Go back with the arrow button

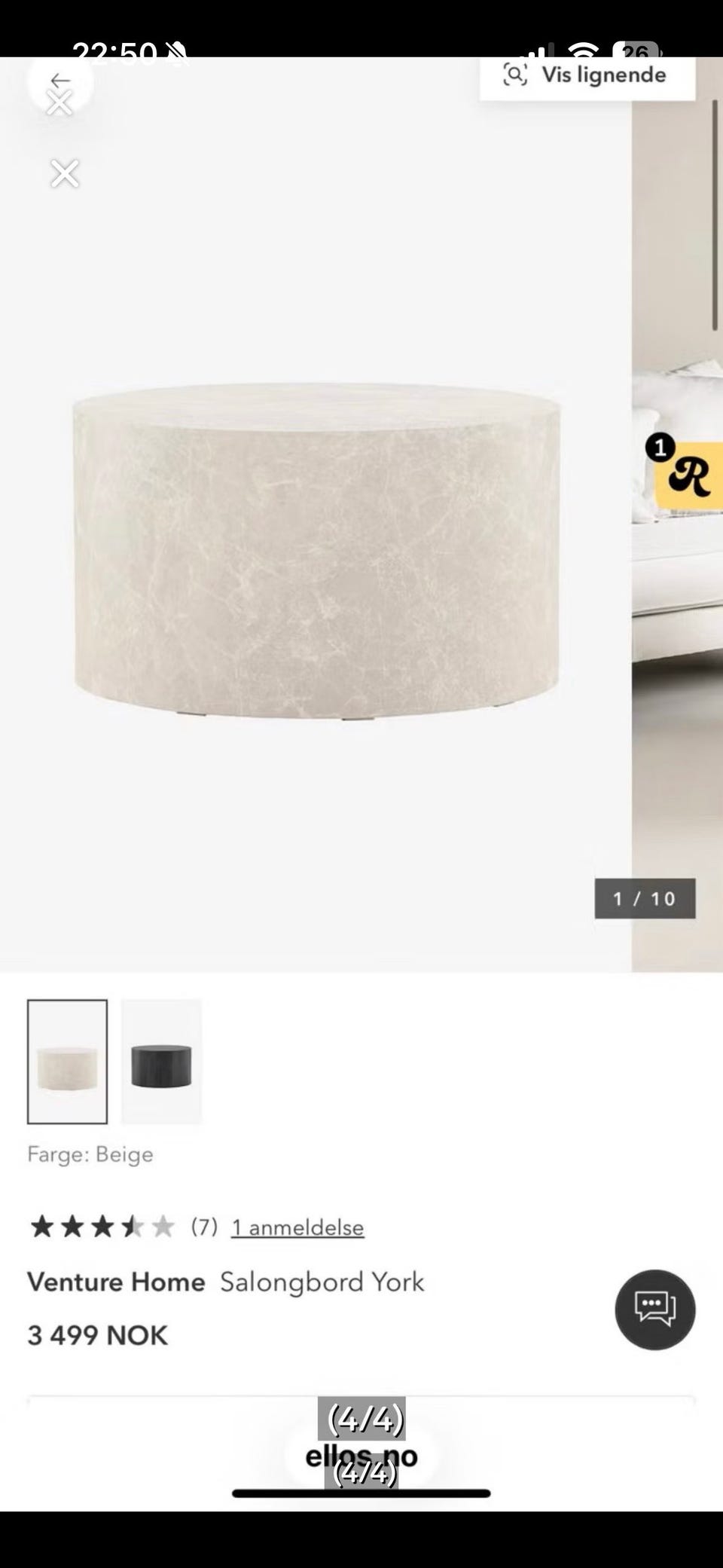click(x=60, y=81)
